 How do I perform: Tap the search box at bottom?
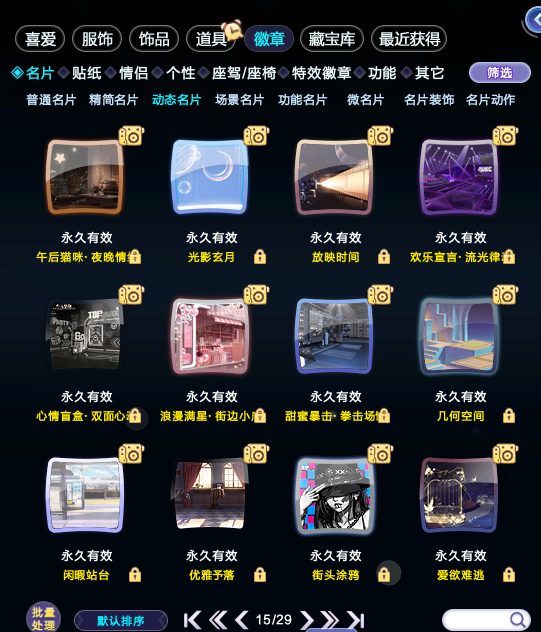point(486,620)
